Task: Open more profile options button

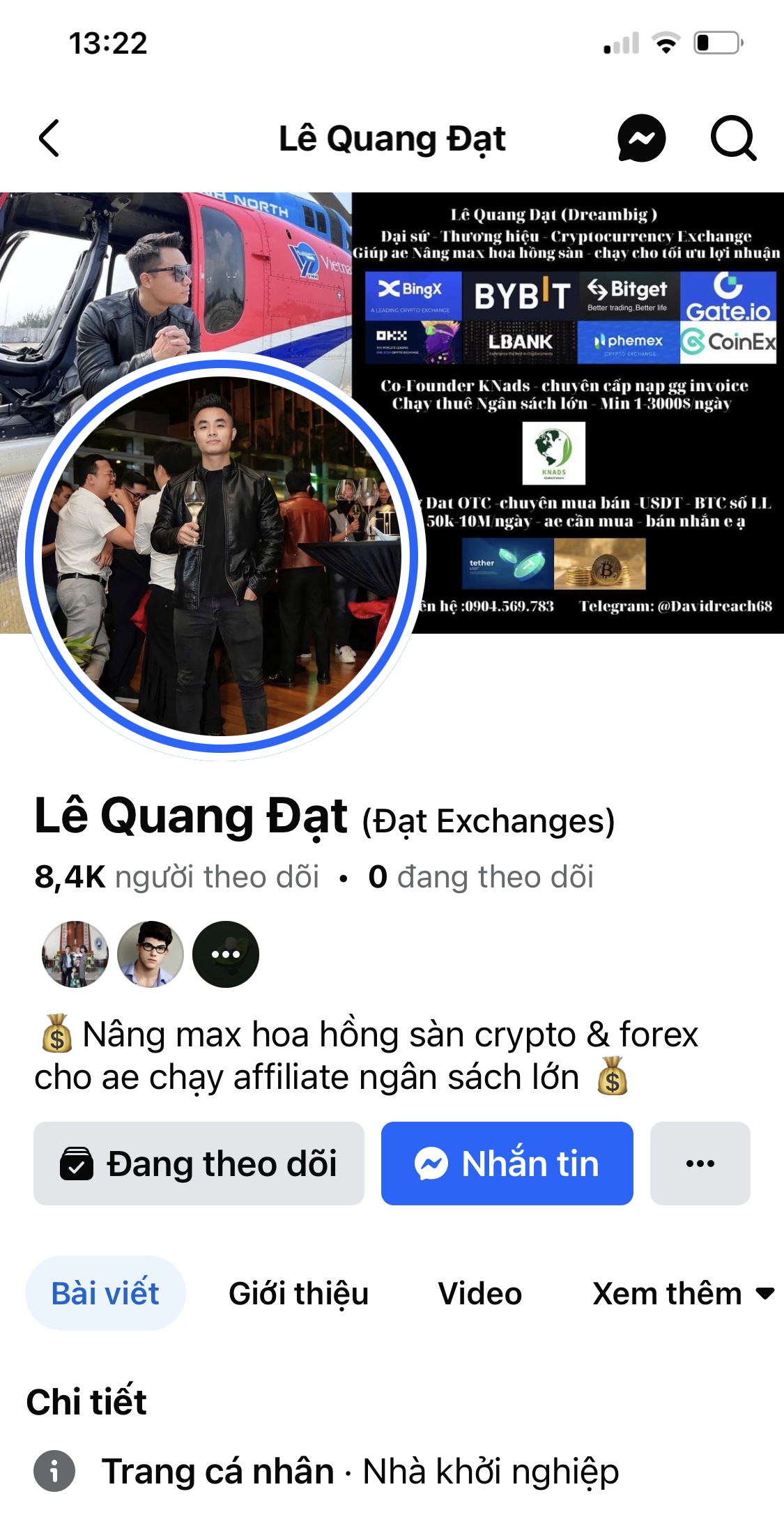Action: (700, 1164)
